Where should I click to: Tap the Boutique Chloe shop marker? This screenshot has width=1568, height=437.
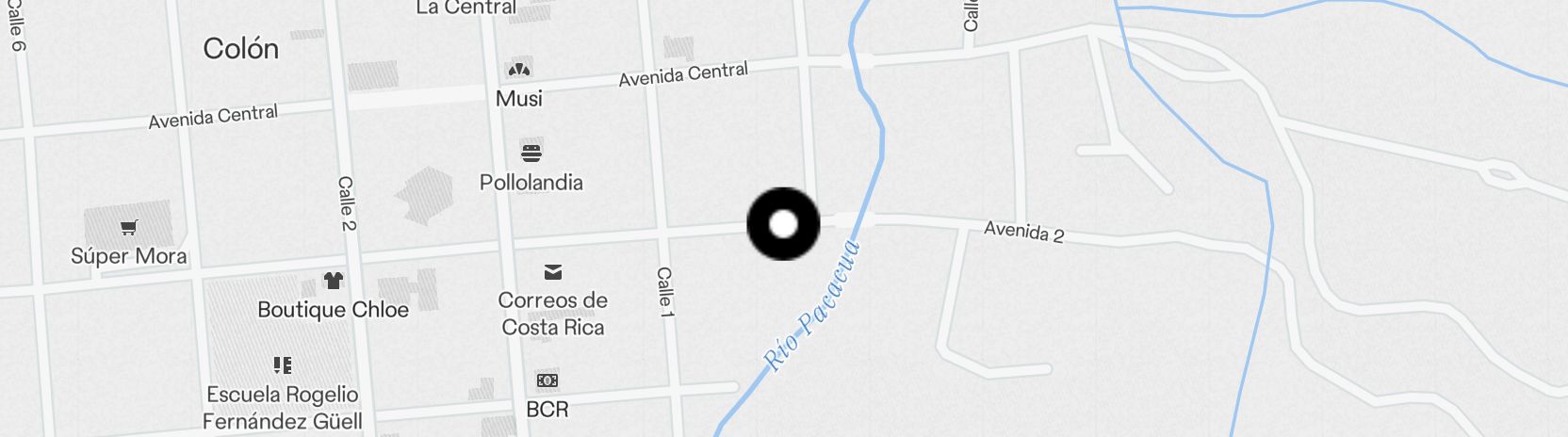pos(333,281)
